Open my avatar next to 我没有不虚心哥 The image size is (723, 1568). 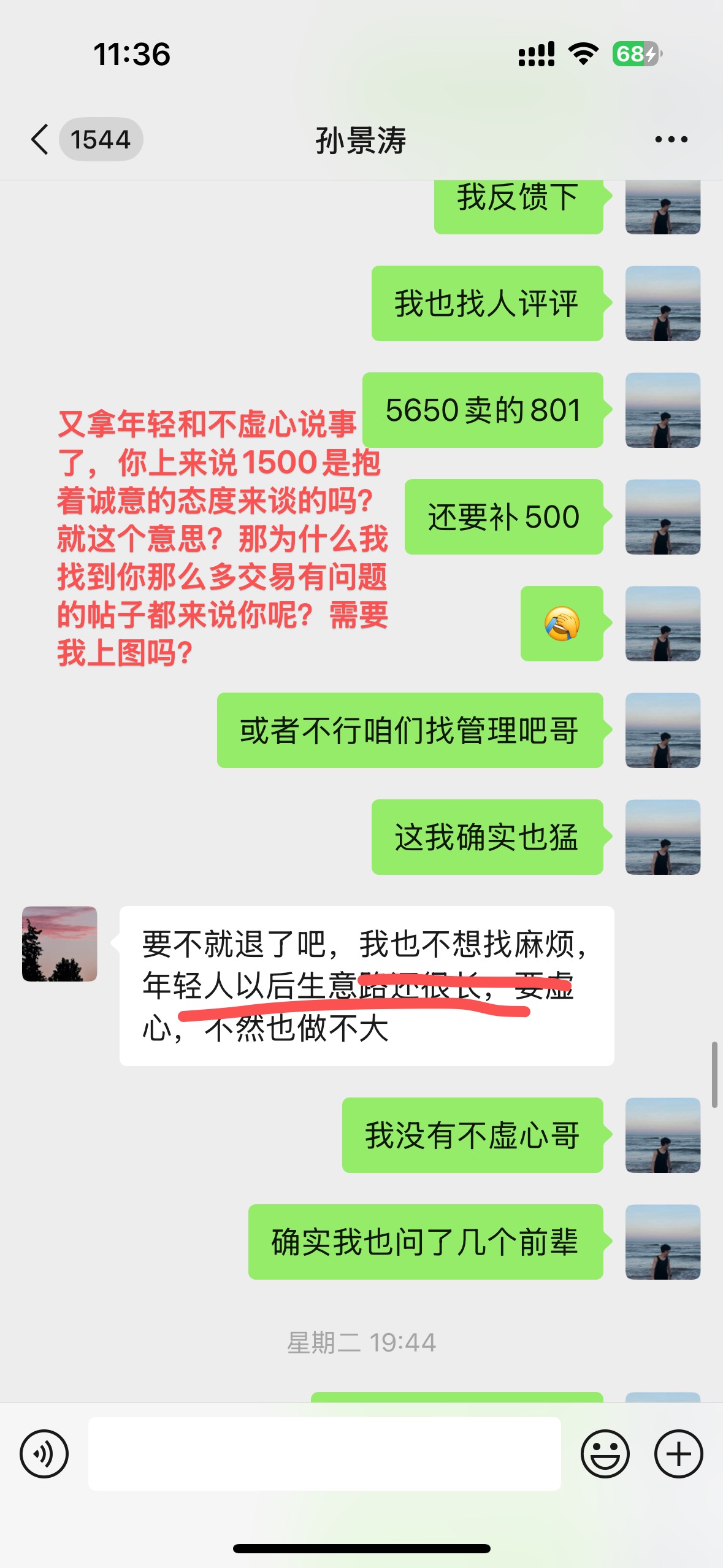(663, 1135)
